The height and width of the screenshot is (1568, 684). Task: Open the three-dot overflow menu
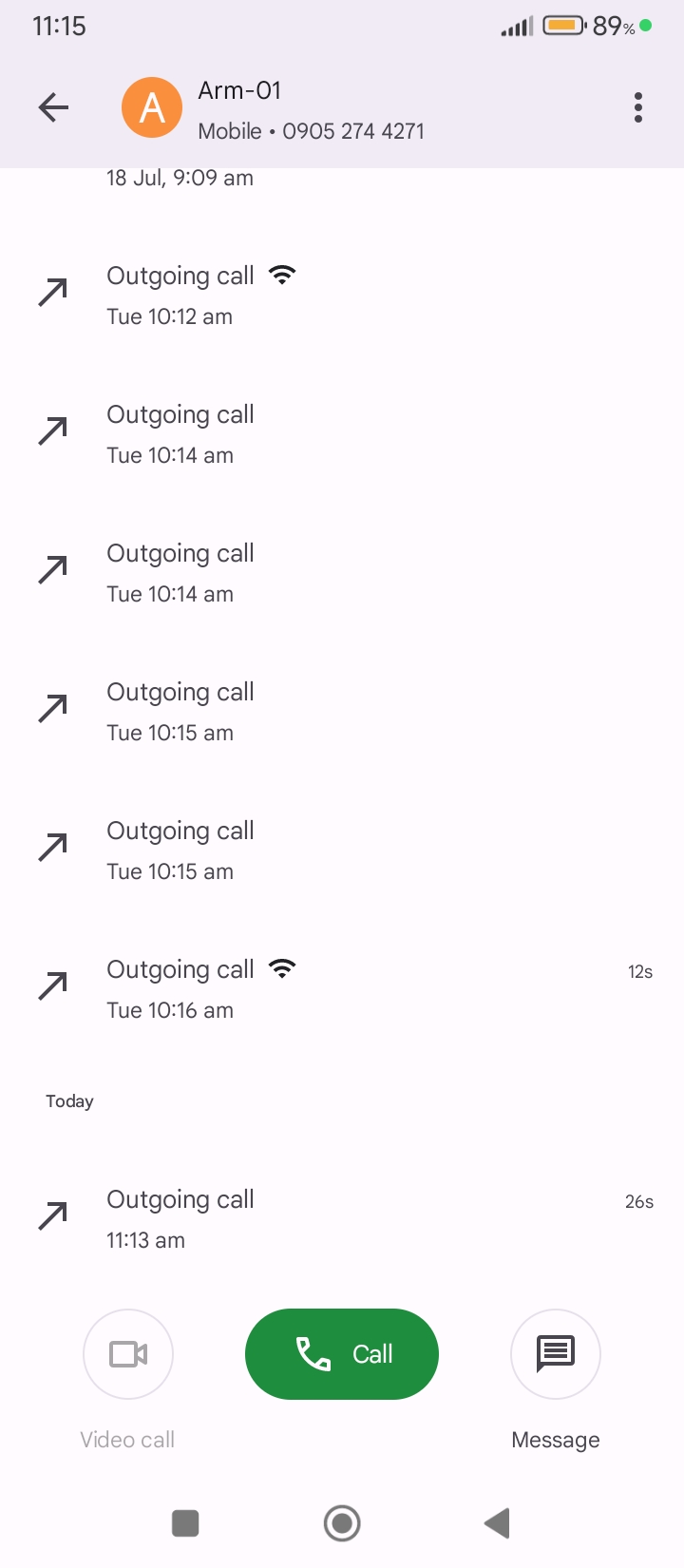tap(638, 107)
